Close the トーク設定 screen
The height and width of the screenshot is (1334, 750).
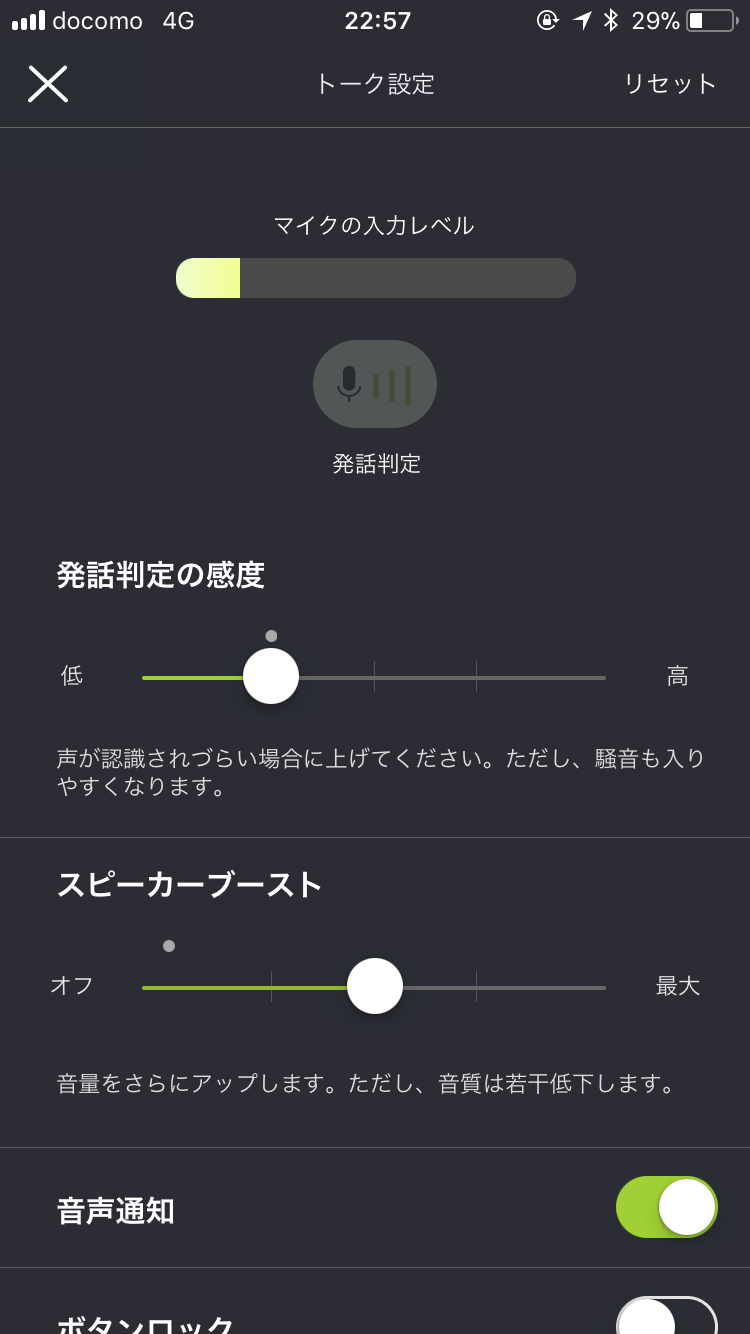(x=48, y=84)
